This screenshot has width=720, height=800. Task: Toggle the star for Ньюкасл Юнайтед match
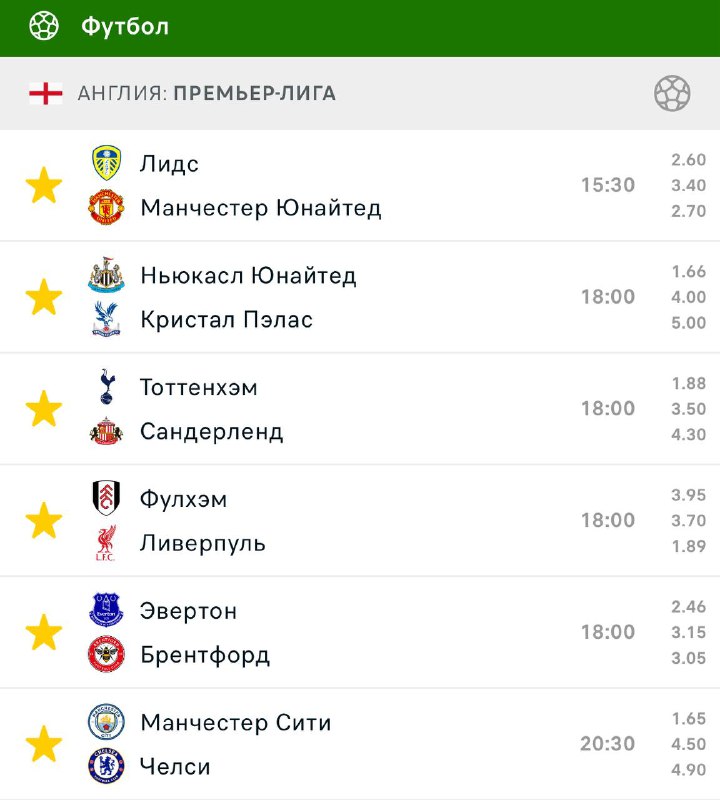coord(44,297)
